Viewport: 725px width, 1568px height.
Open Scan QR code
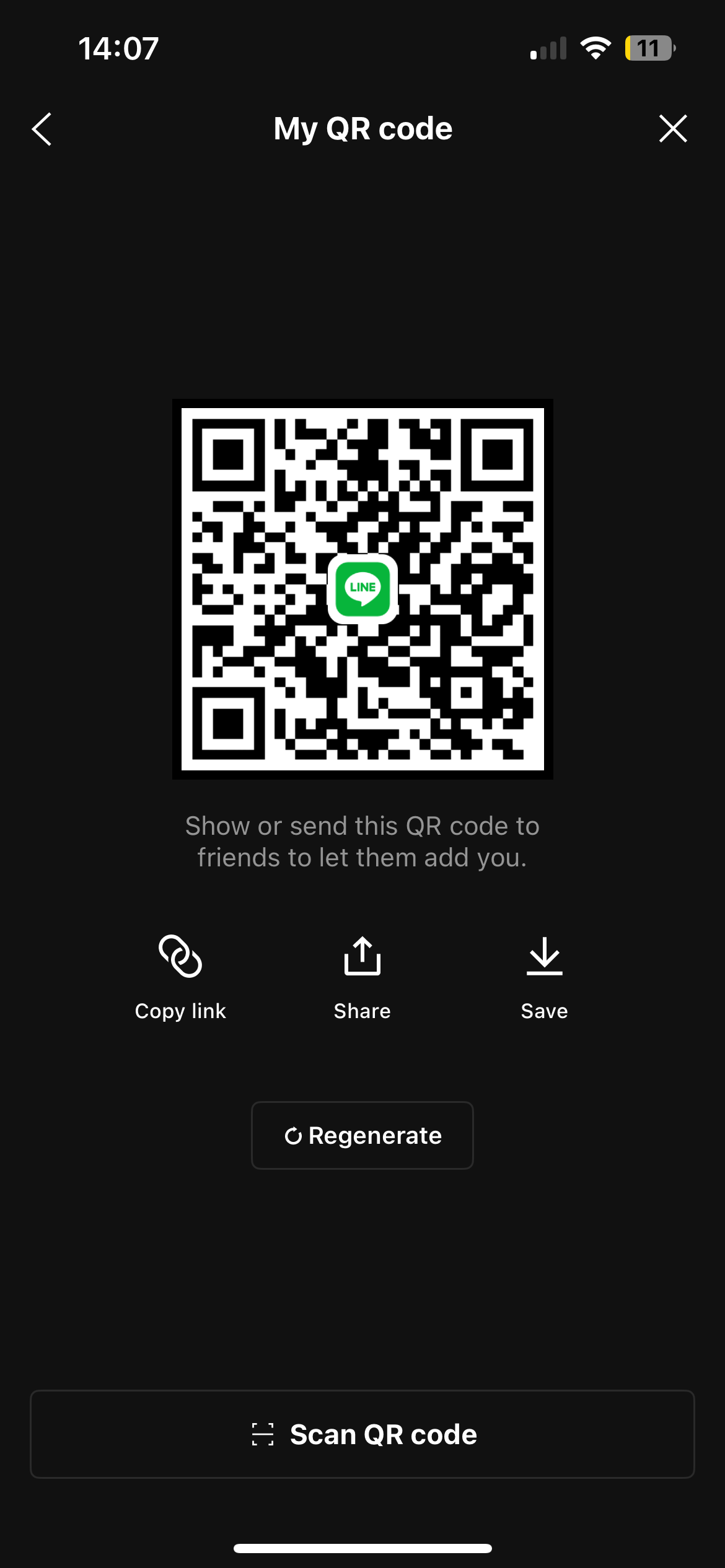[362, 1434]
